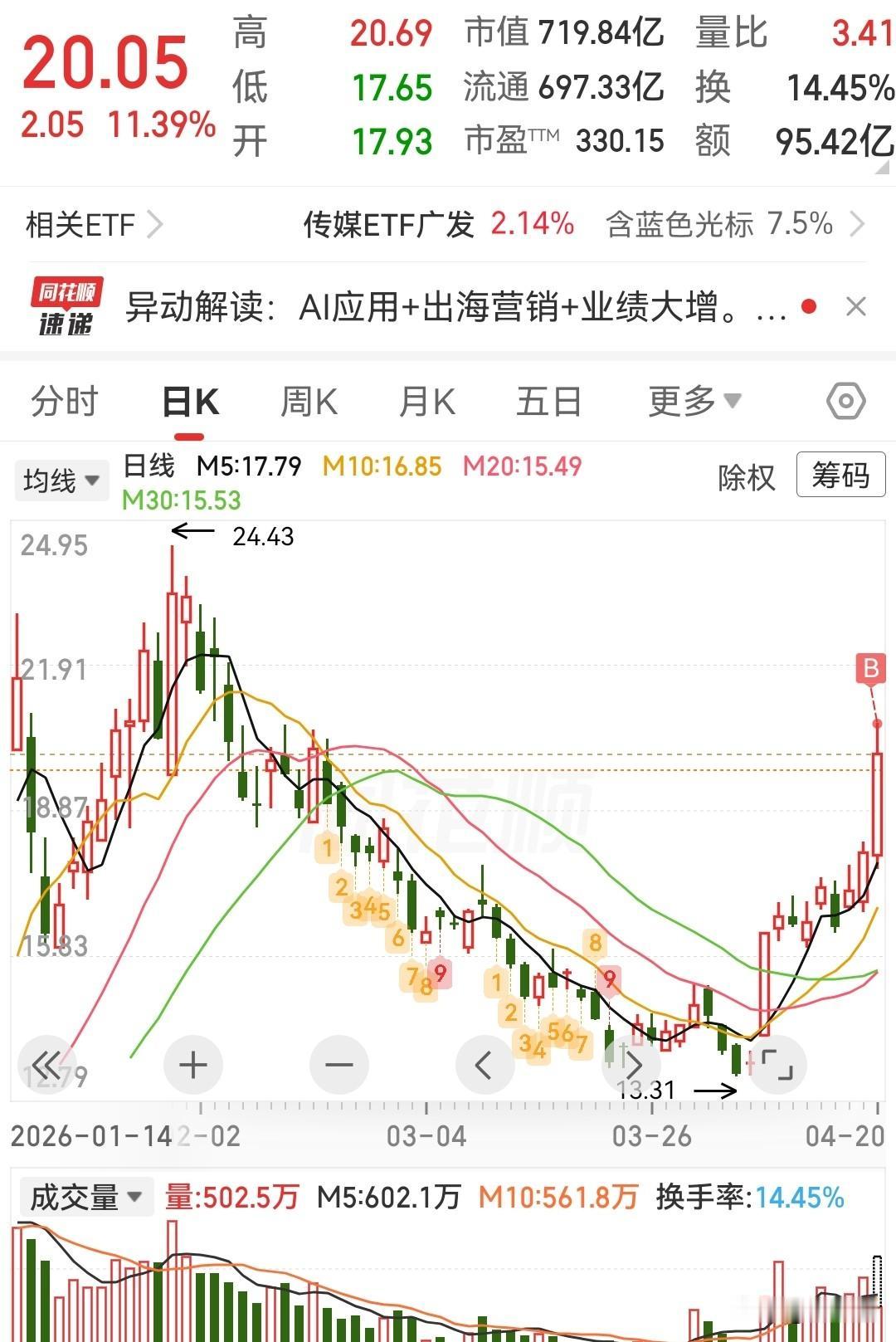Pan chart right using the right arrow icon

pyautogui.click(x=632, y=1064)
